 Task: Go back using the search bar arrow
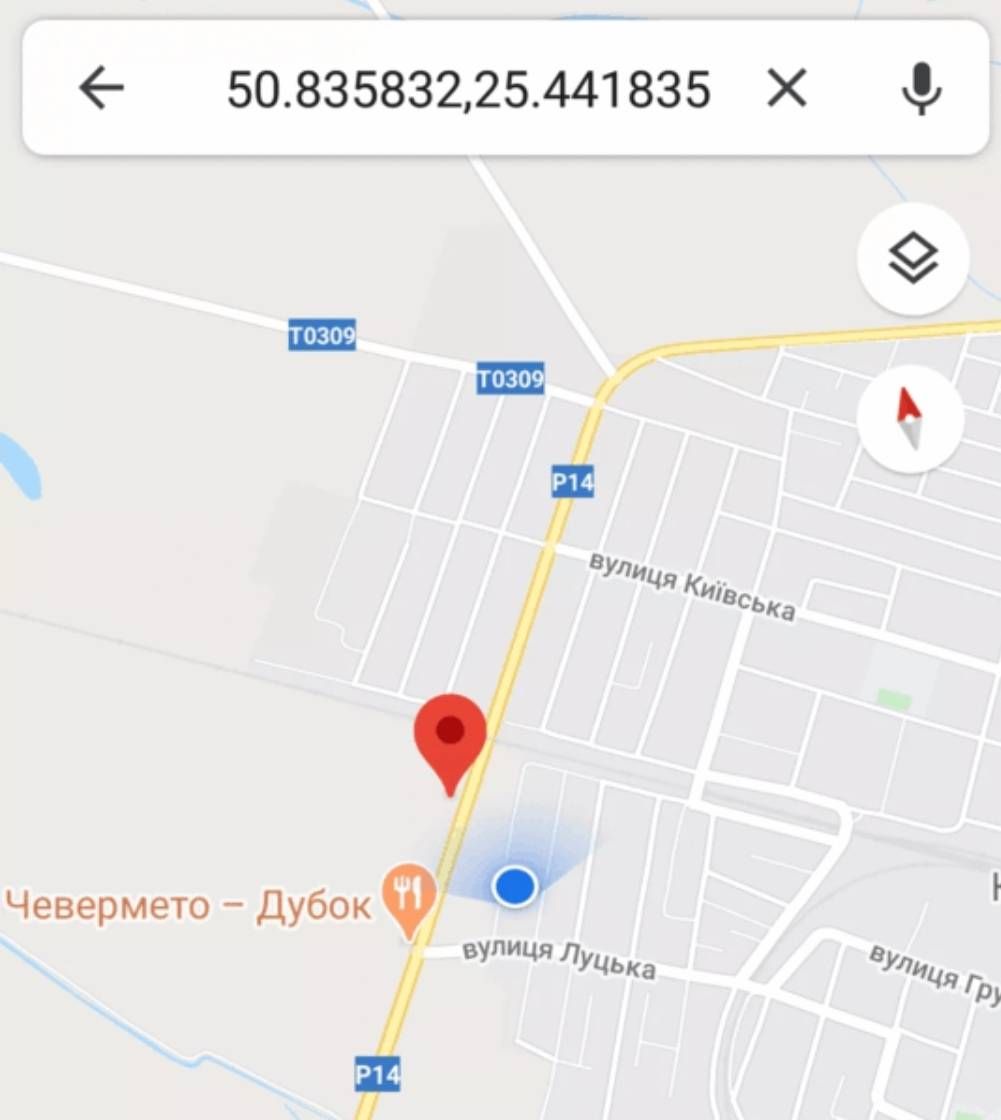[x=101, y=90]
